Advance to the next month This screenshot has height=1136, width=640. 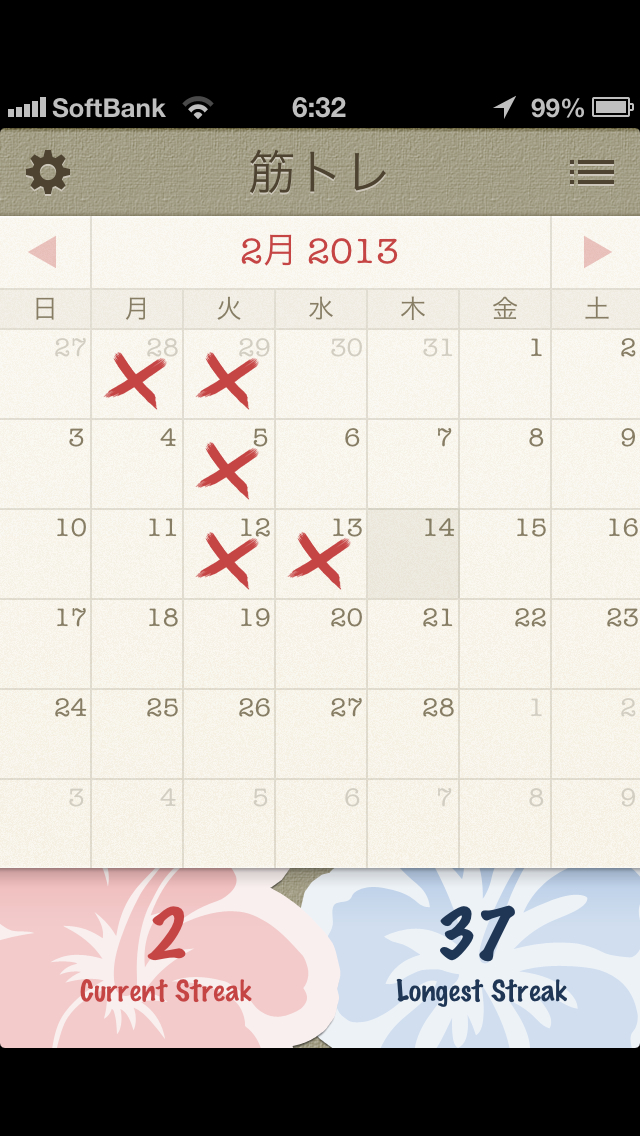click(596, 252)
